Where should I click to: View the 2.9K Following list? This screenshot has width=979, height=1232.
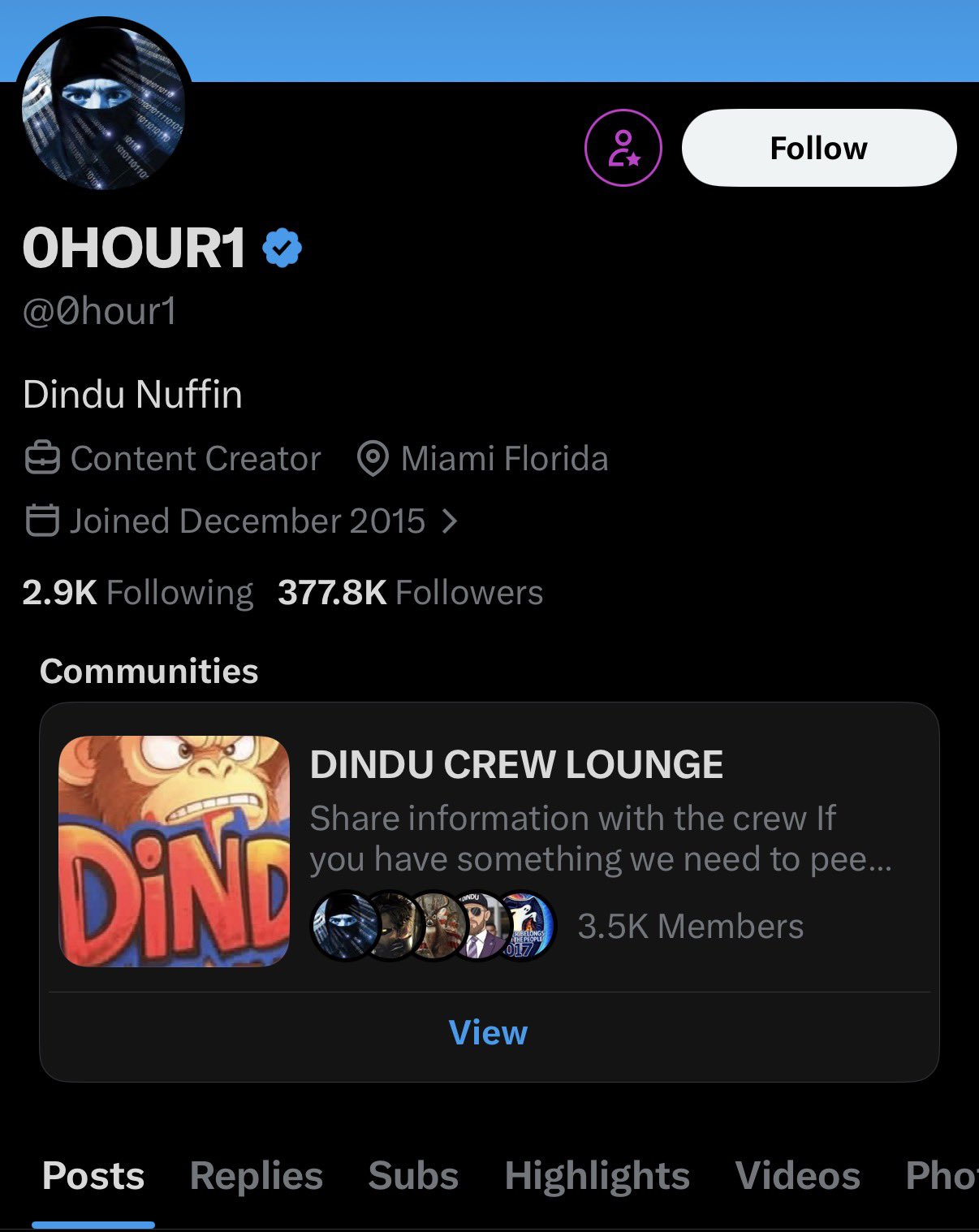click(x=137, y=593)
